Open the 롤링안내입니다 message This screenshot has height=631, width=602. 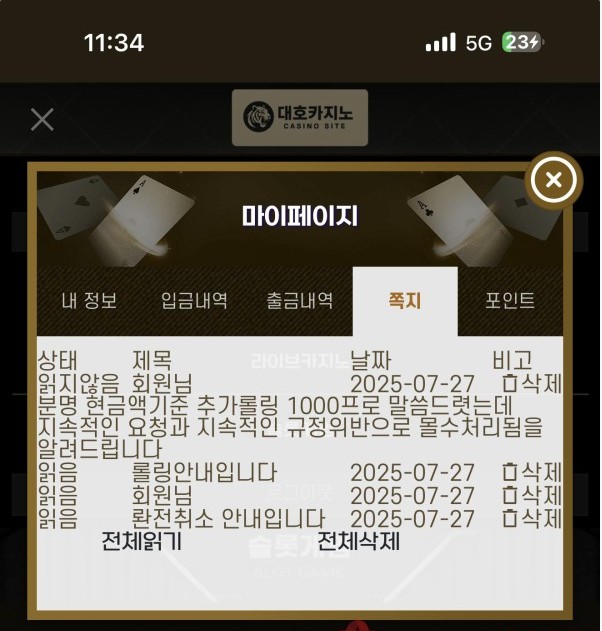click(x=204, y=472)
